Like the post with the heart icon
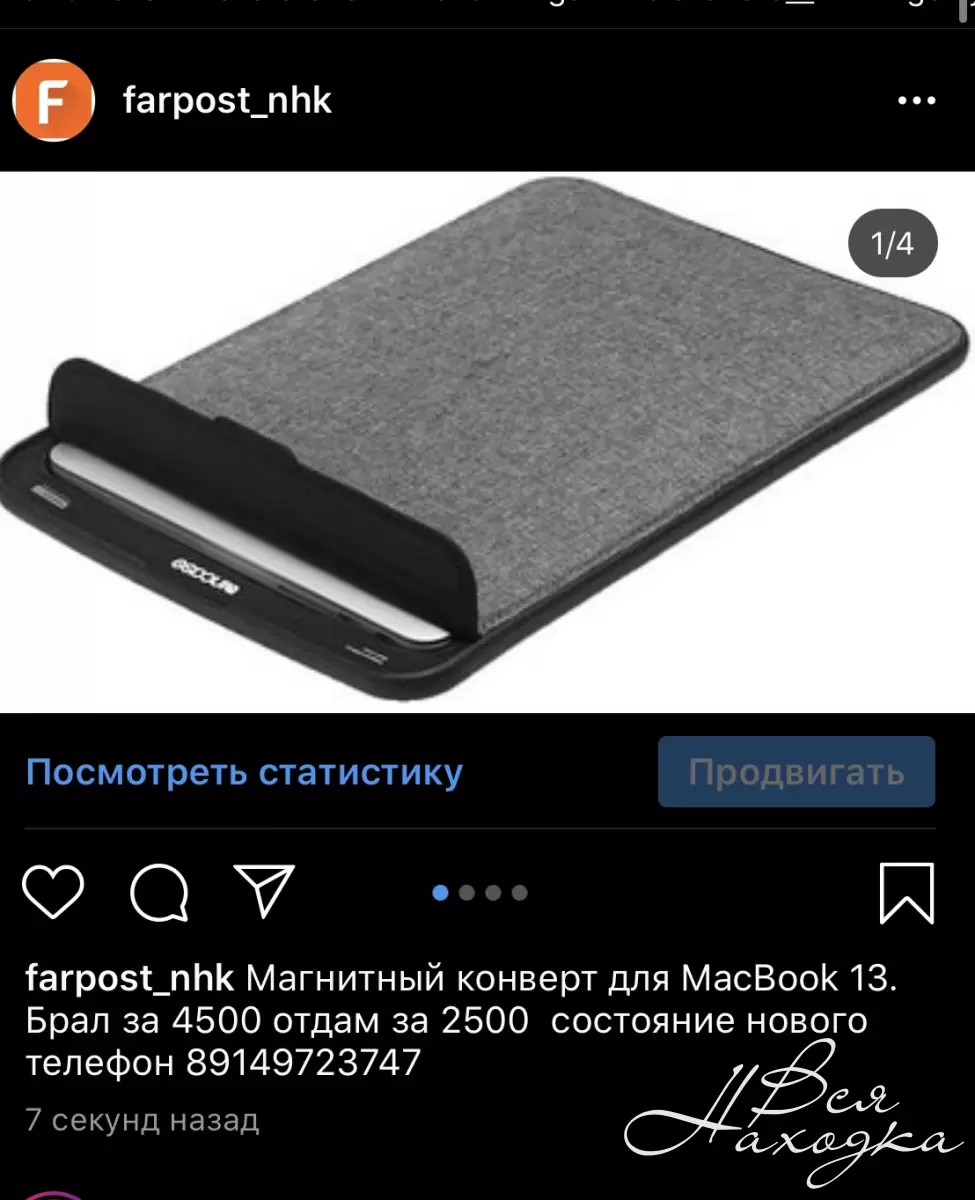Screen dimensions: 975x1200 53,891
